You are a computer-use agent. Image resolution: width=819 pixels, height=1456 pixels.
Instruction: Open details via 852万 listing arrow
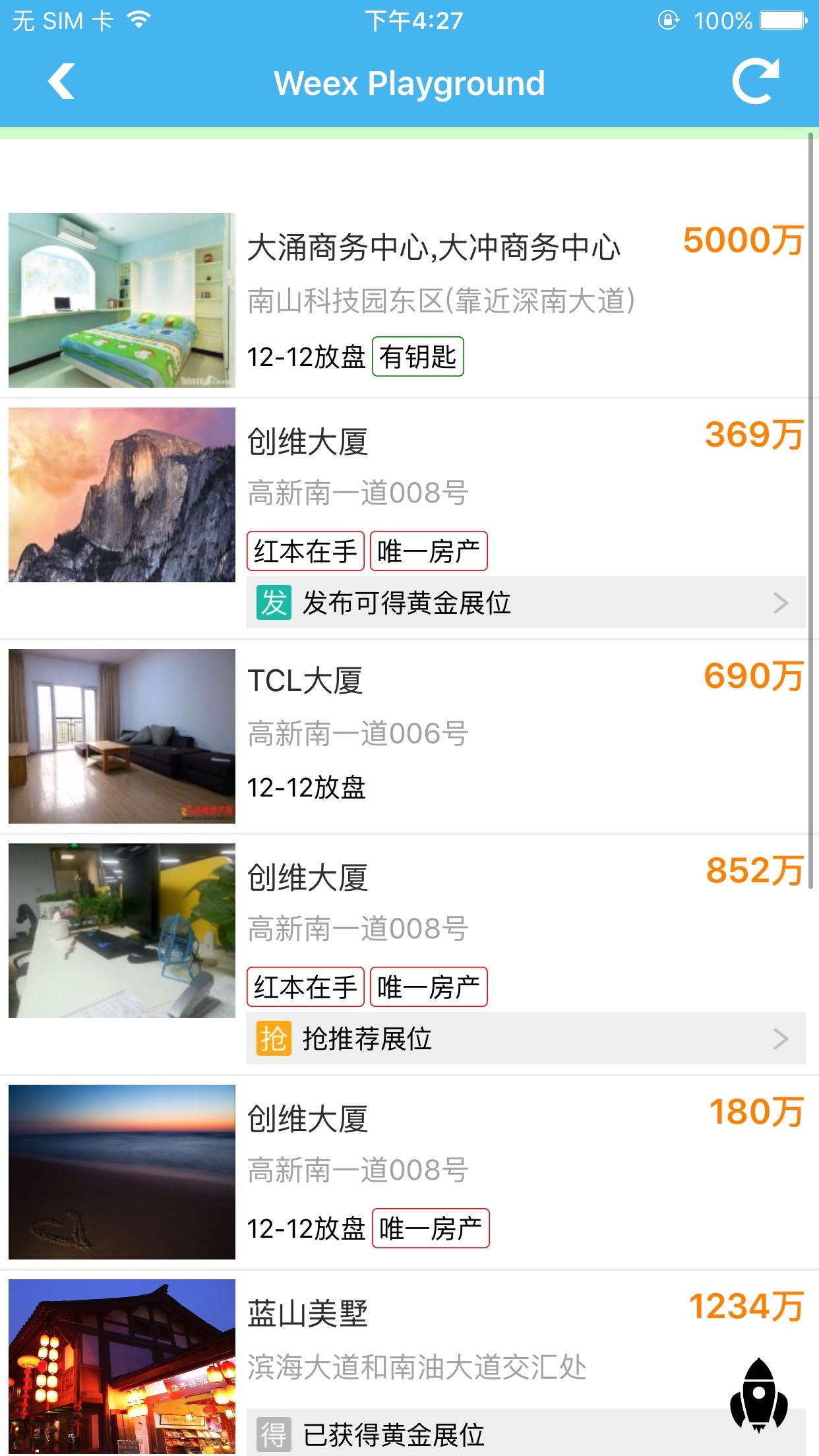tap(781, 1040)
